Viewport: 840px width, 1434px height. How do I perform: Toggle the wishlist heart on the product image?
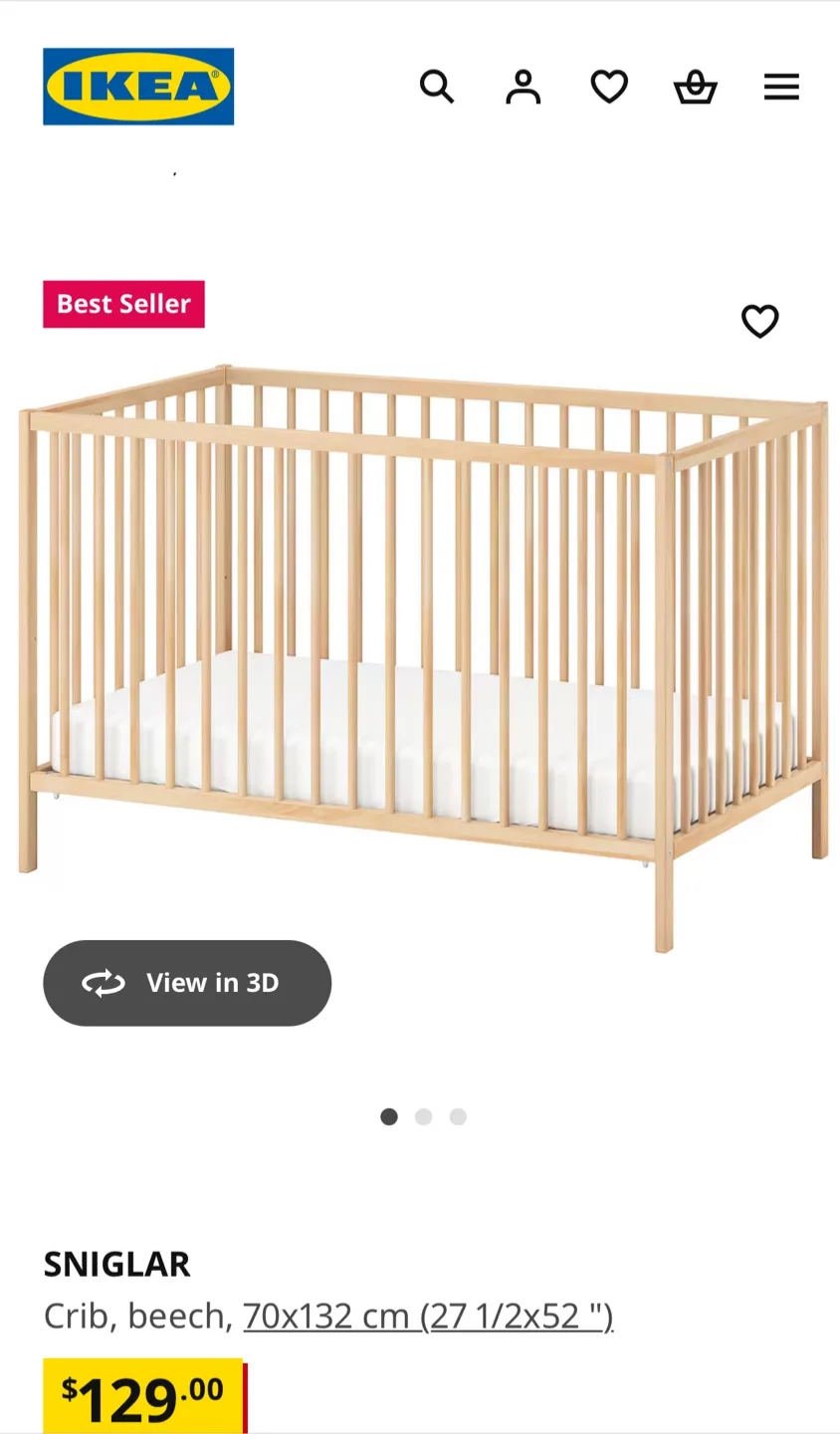click(759, 322)
